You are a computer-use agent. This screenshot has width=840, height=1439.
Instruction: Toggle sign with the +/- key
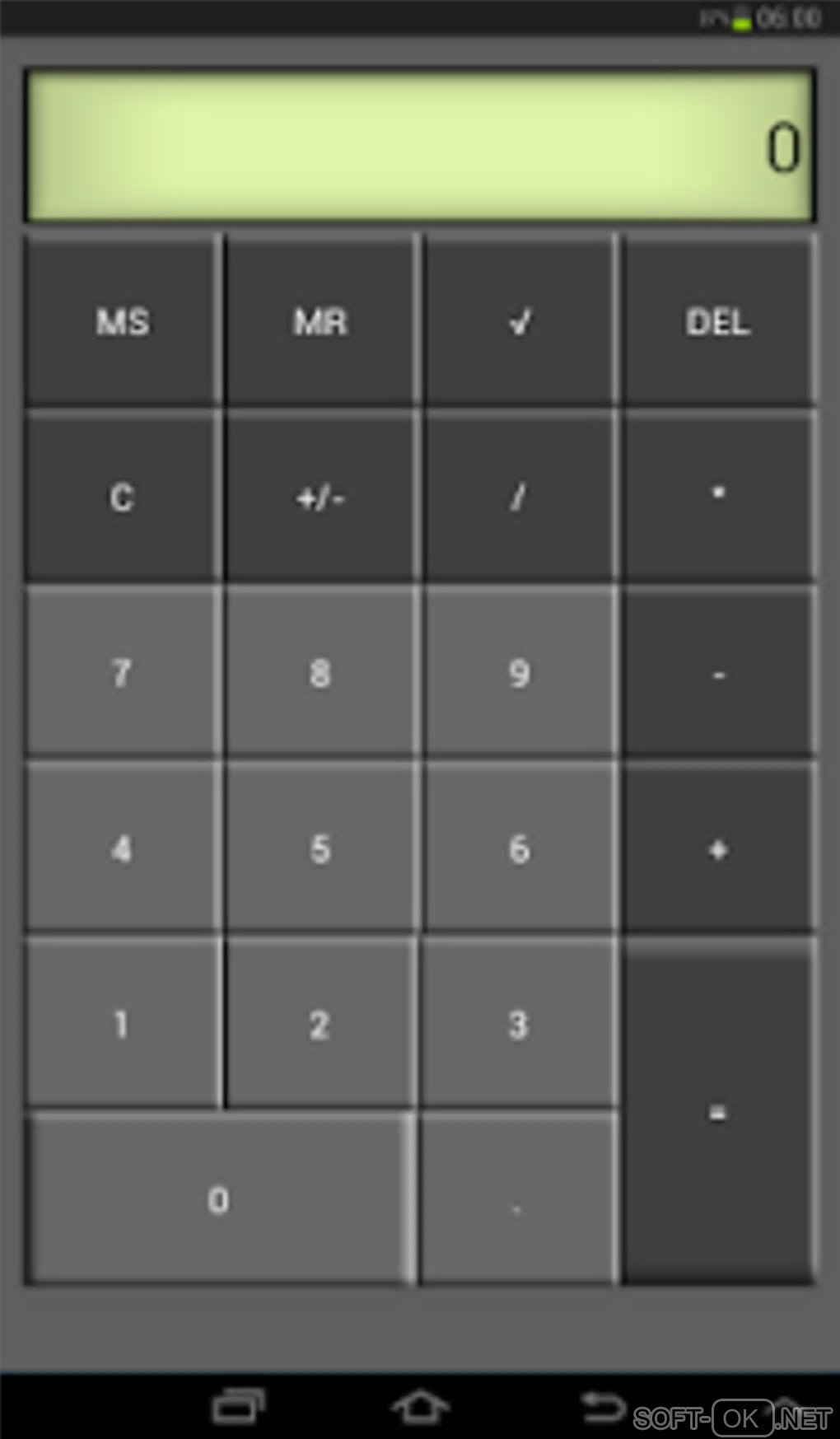click(320, 497)
